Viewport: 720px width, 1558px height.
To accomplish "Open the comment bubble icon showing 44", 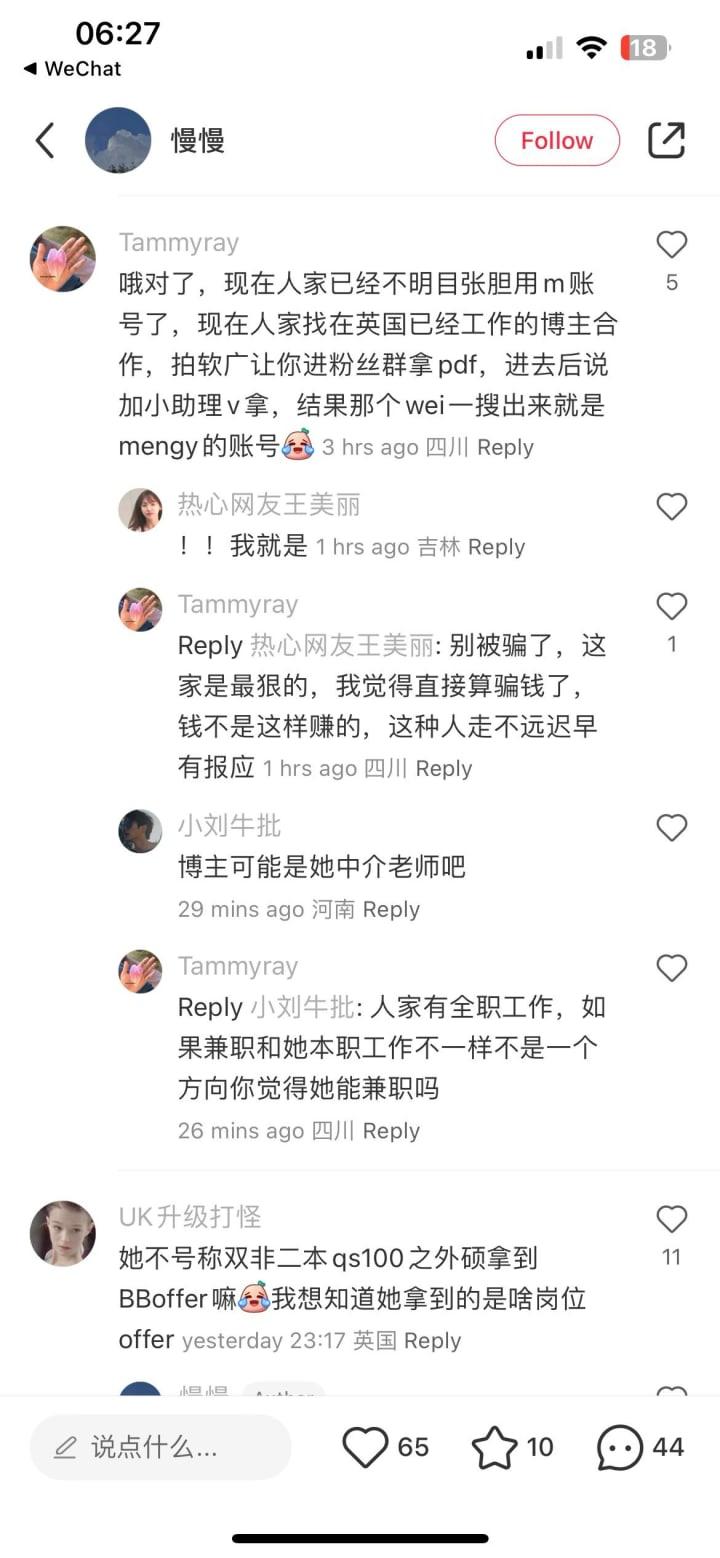I will [x=622, y=1446].
